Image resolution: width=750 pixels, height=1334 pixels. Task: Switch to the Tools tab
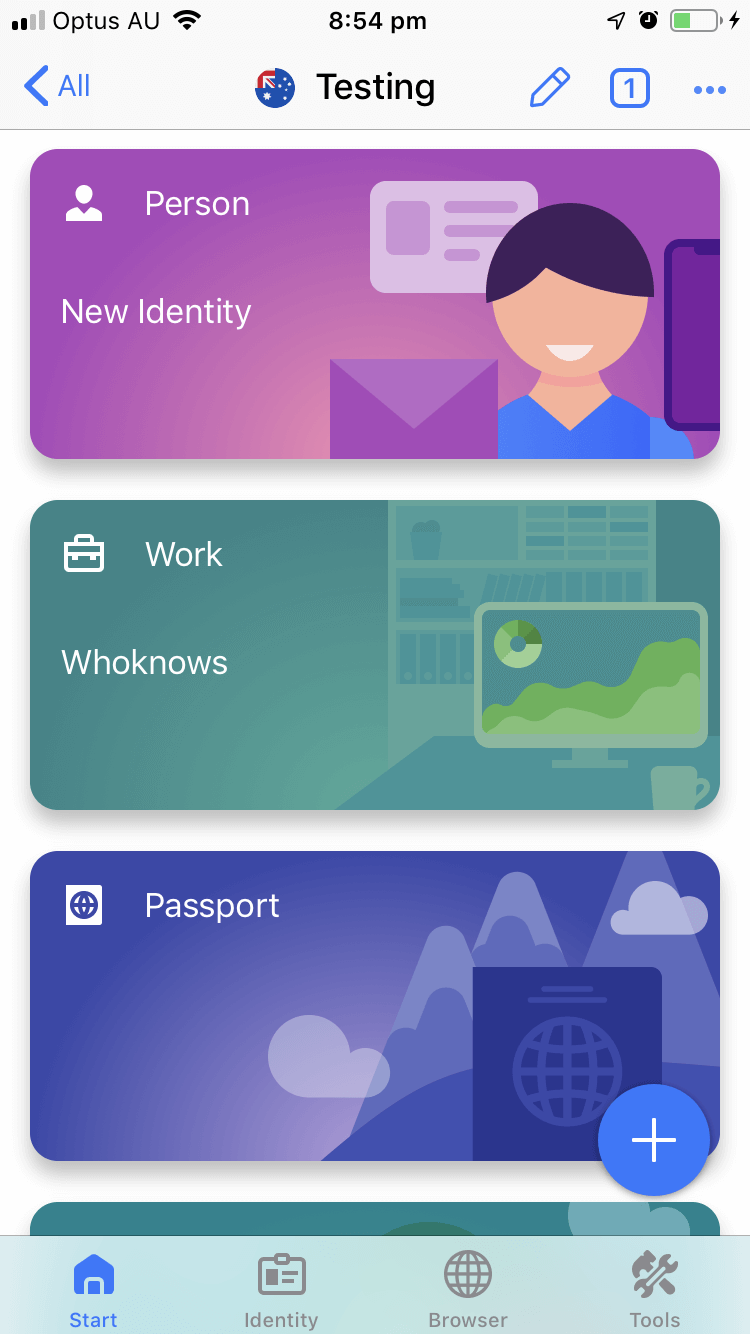(x=655, y=1291)
